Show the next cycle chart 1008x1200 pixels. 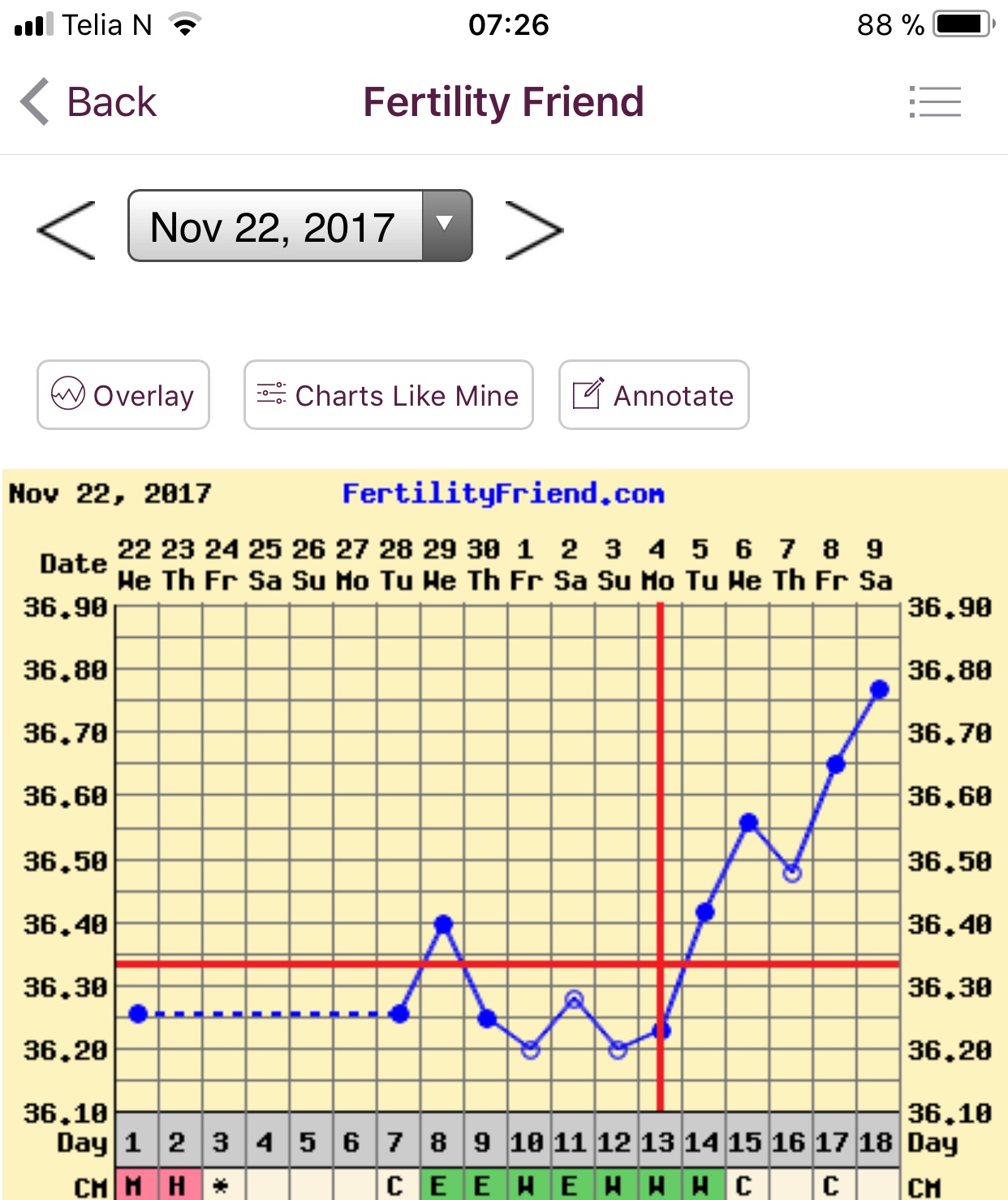(x=533, y=230)
